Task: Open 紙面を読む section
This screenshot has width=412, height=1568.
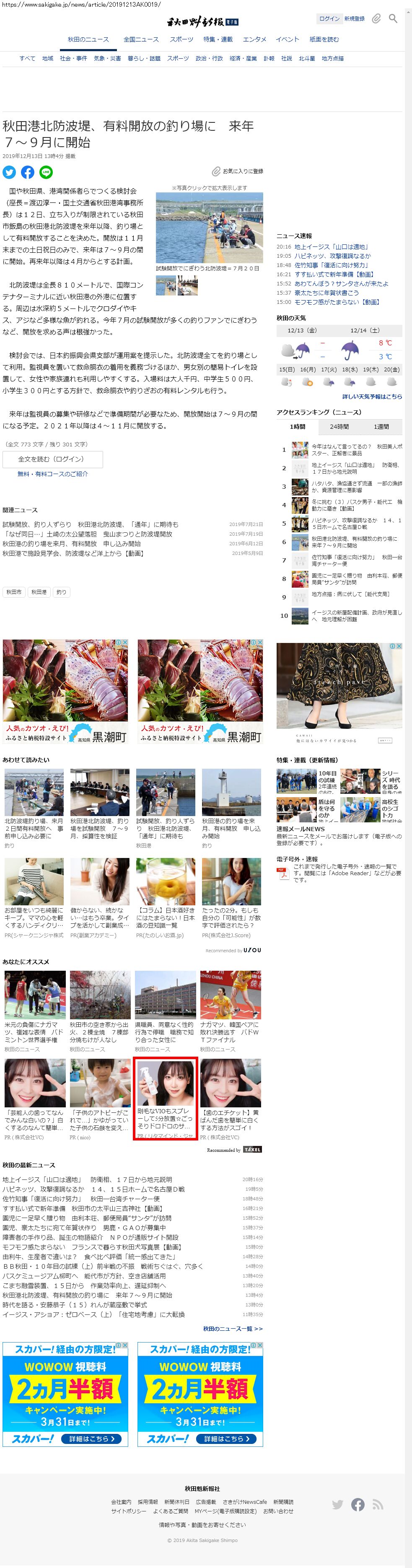Action: (x=324, y=39)
